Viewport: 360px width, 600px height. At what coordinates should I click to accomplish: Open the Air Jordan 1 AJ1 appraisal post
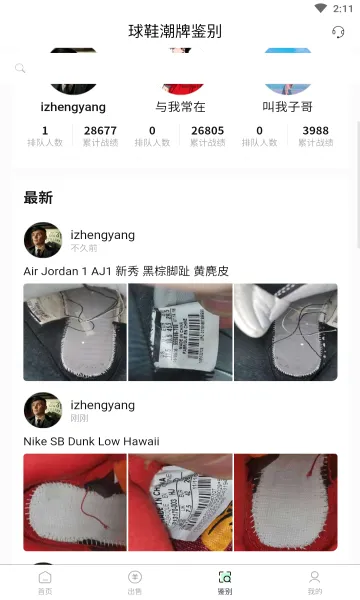[126, 271]
